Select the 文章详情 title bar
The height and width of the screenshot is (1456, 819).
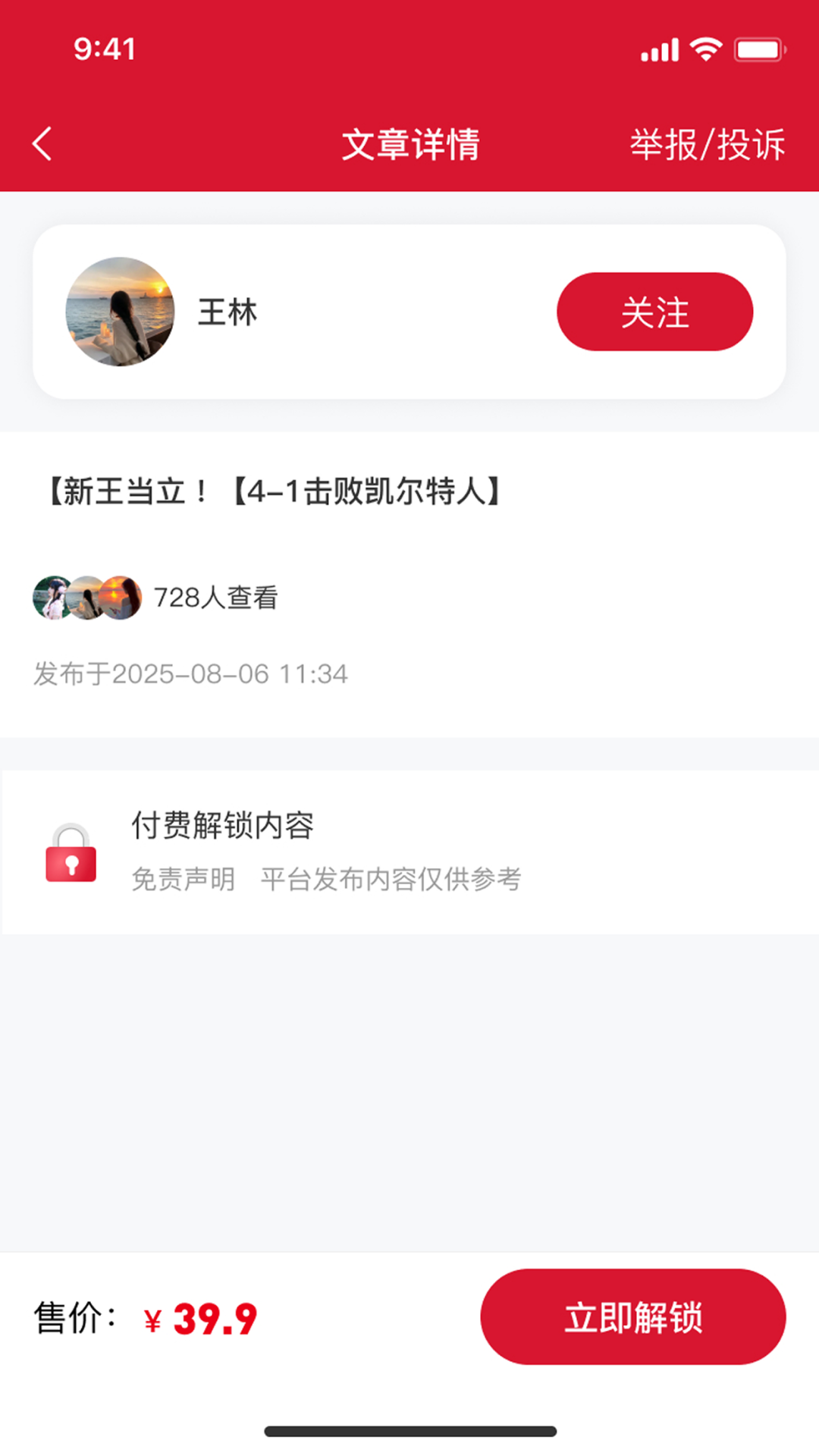(412, 144)
